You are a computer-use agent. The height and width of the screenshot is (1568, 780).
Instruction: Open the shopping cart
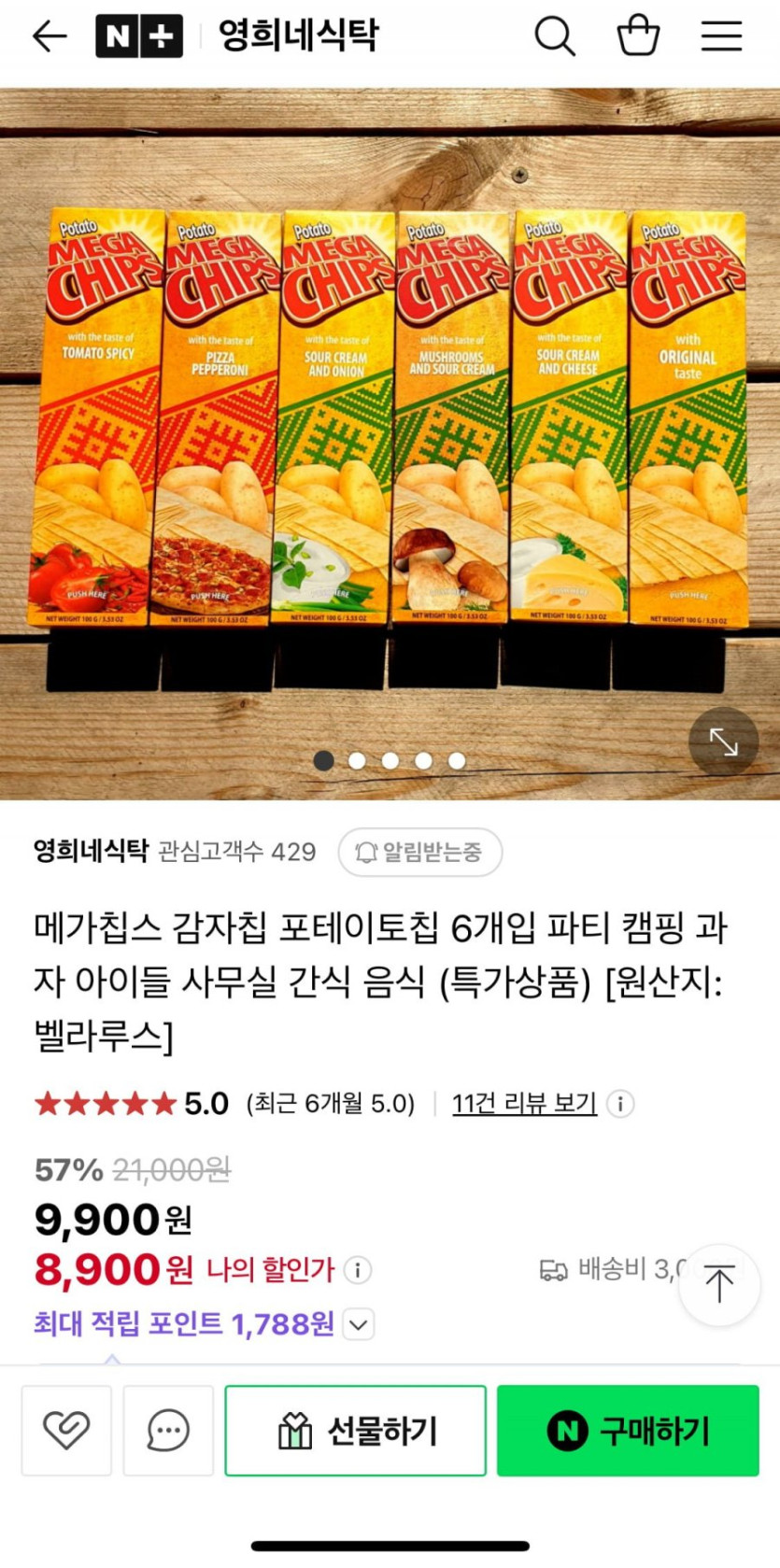[x=638, y=36]
